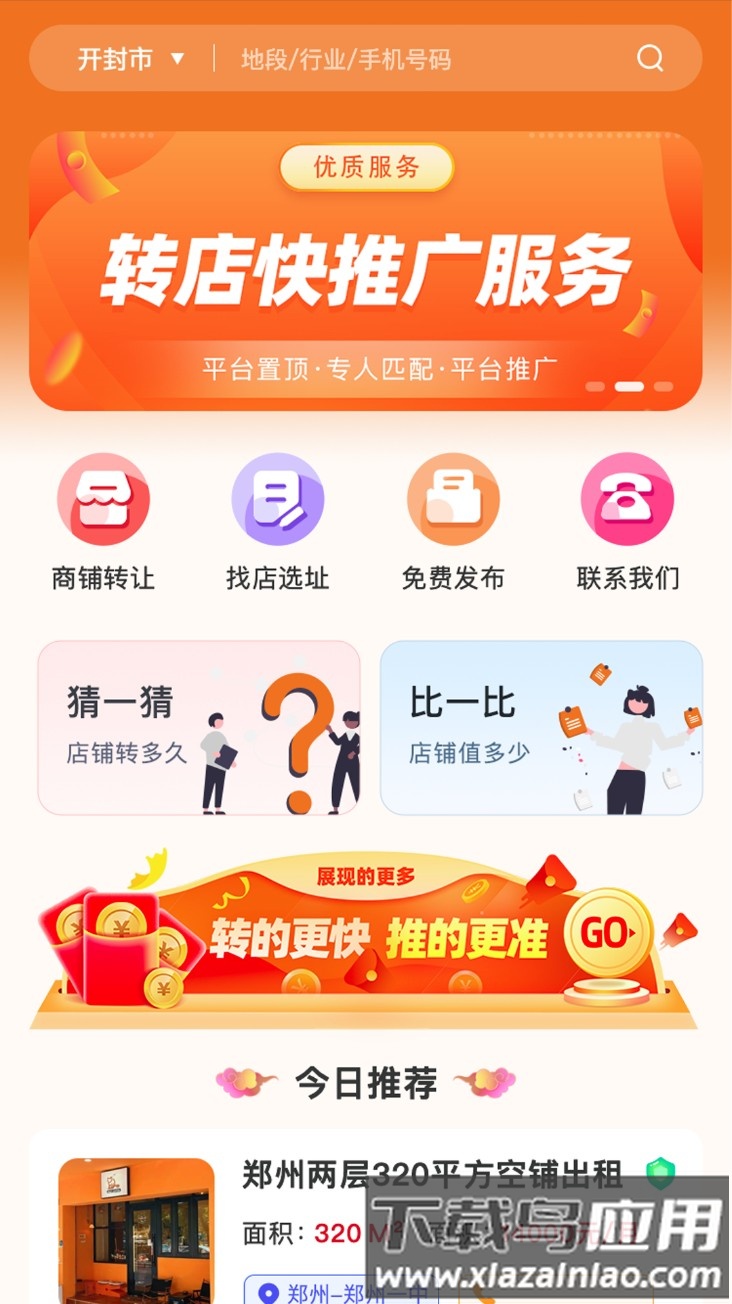This screenshot has width=732, height=1304.
Task: Open 商铺转让 section
Action: (103, 521)
